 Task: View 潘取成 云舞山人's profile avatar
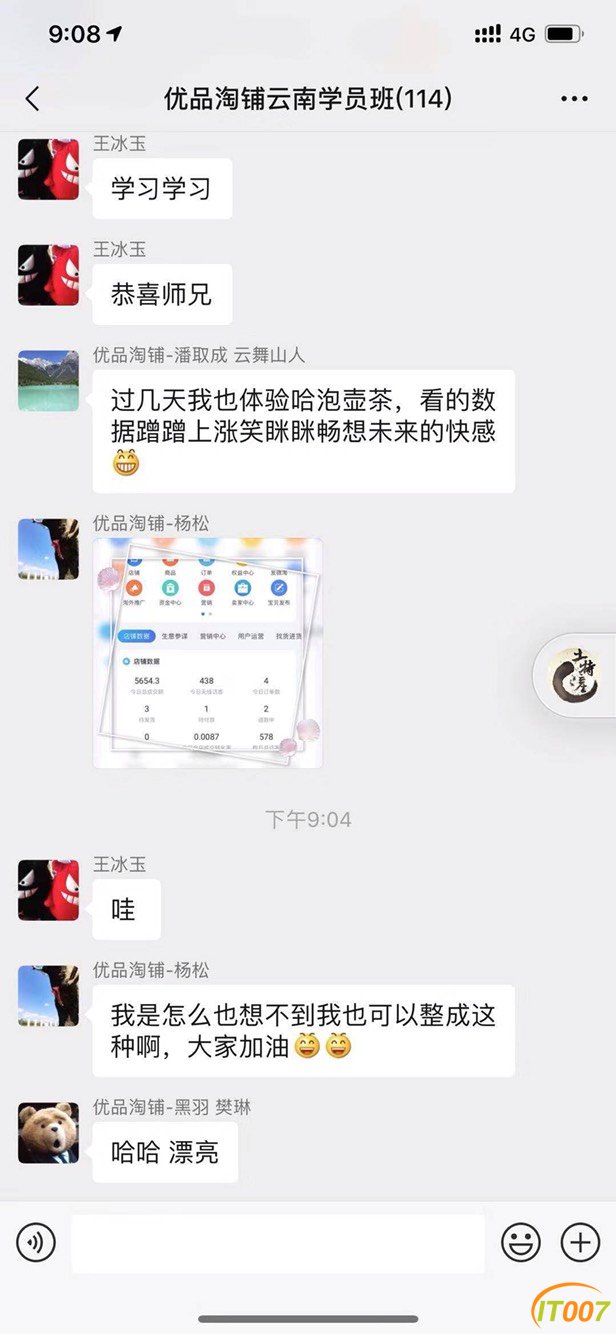point(48,380)
